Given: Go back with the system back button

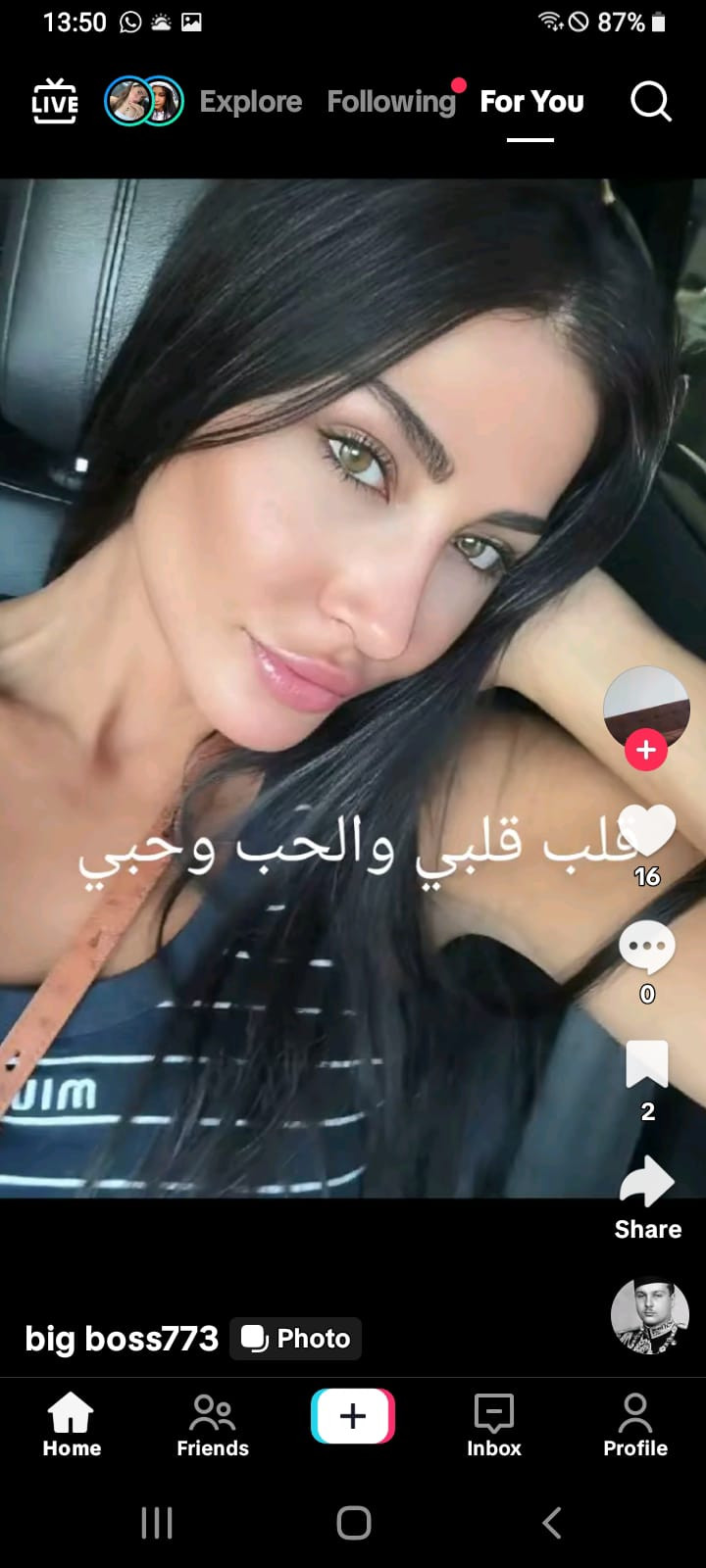Looking at the screenshot, I should tap(552, 1522).
